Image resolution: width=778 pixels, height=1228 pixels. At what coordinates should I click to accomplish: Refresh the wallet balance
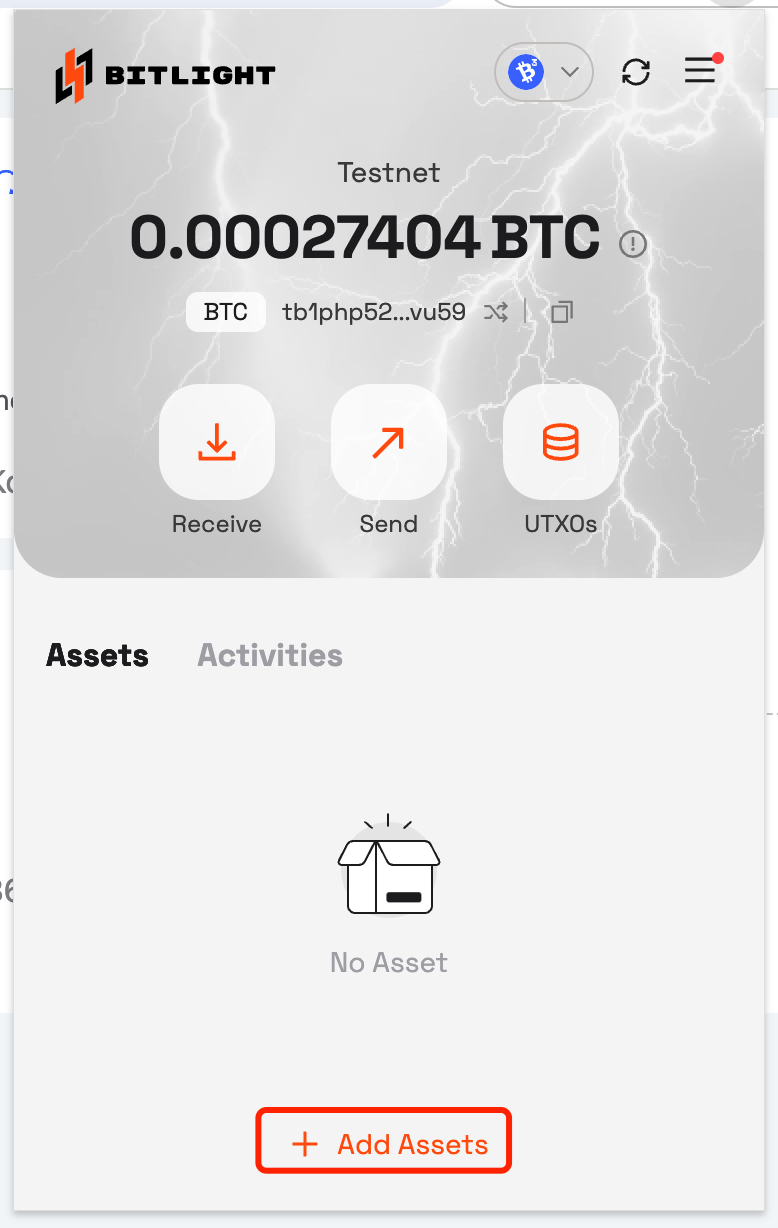pos(636,72)
